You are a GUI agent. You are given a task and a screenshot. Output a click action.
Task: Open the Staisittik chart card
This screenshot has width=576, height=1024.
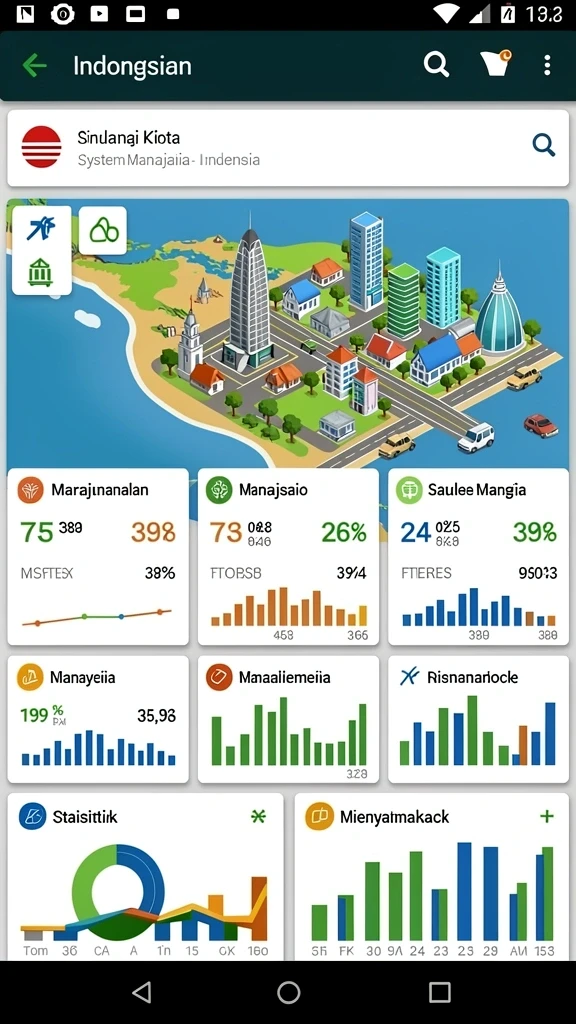click(146, 876)
